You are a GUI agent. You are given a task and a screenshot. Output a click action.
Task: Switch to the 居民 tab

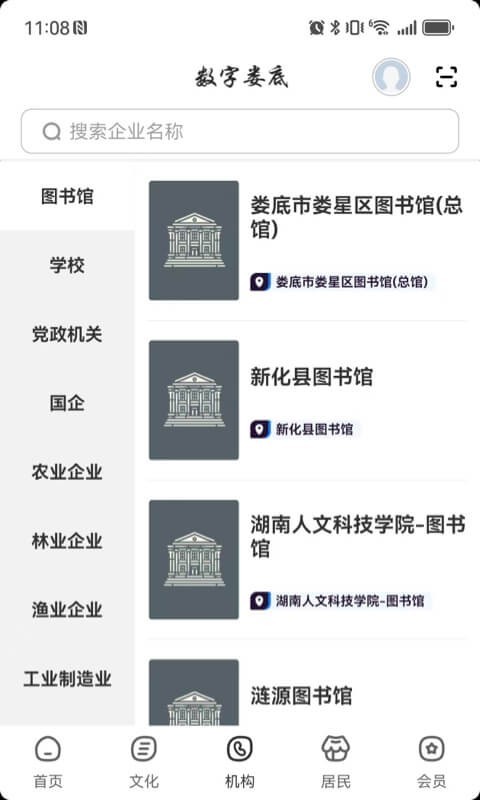click(336, 762)
